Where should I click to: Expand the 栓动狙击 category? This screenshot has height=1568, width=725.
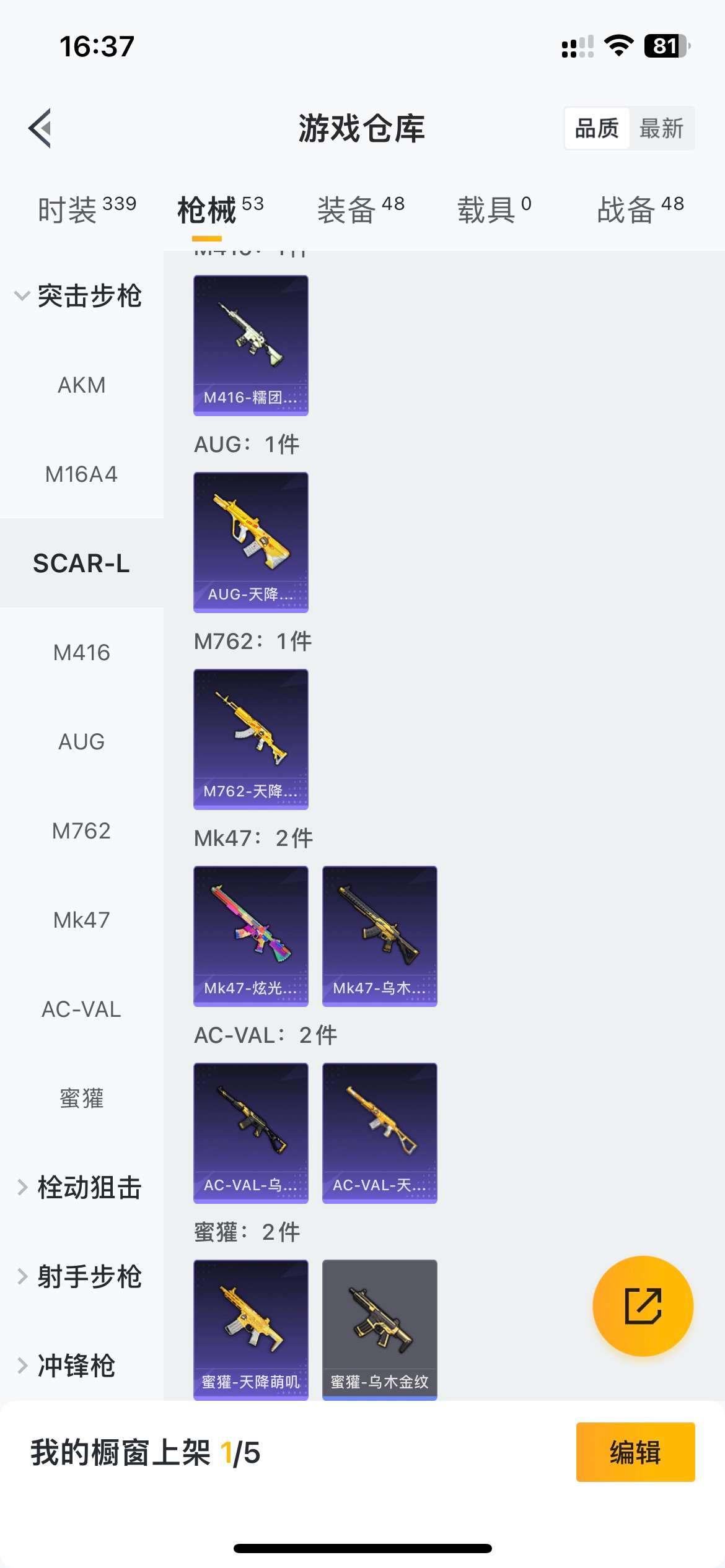pos(81,1188)
